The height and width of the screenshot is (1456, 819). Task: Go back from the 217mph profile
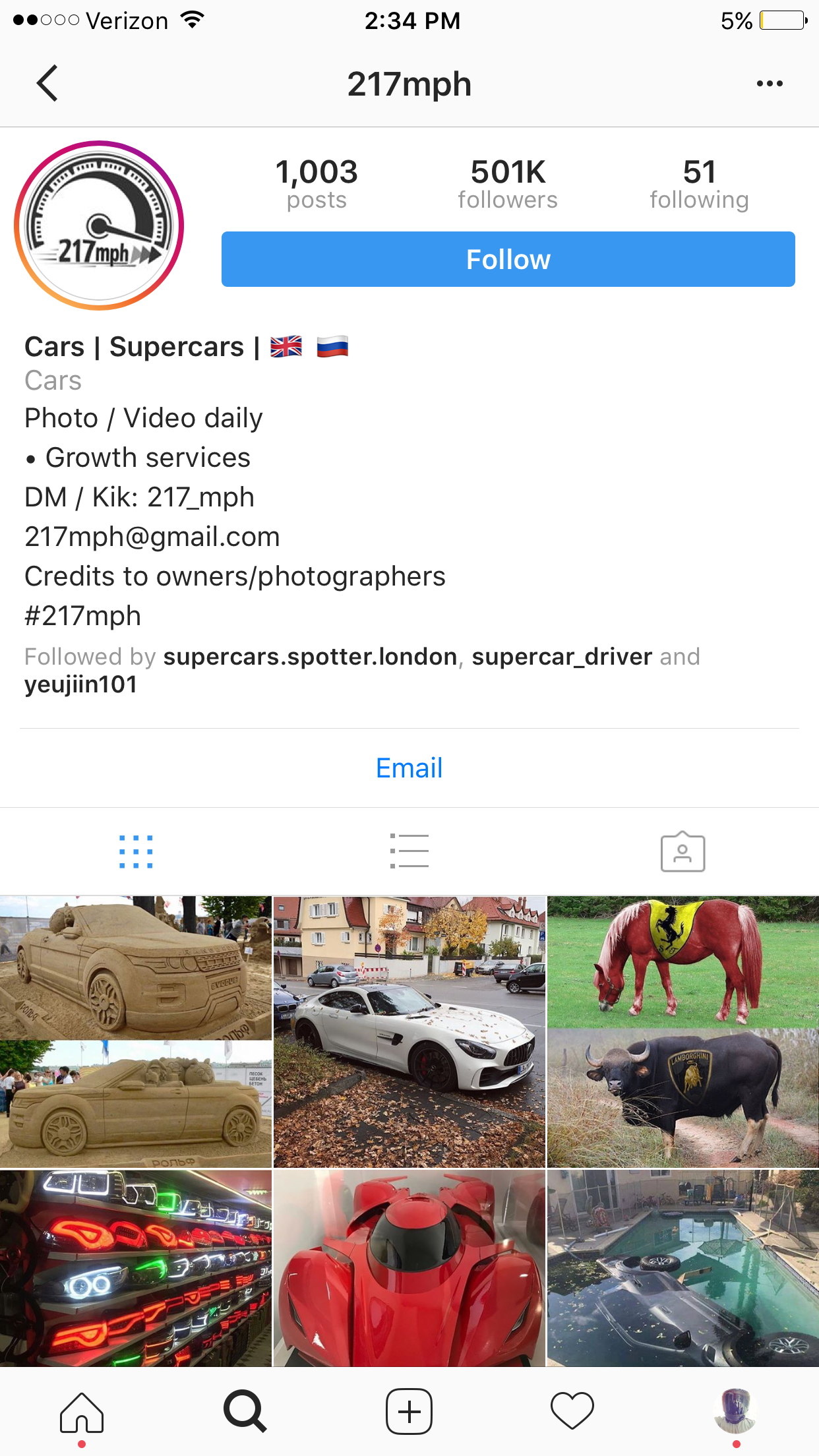(47, 84)
